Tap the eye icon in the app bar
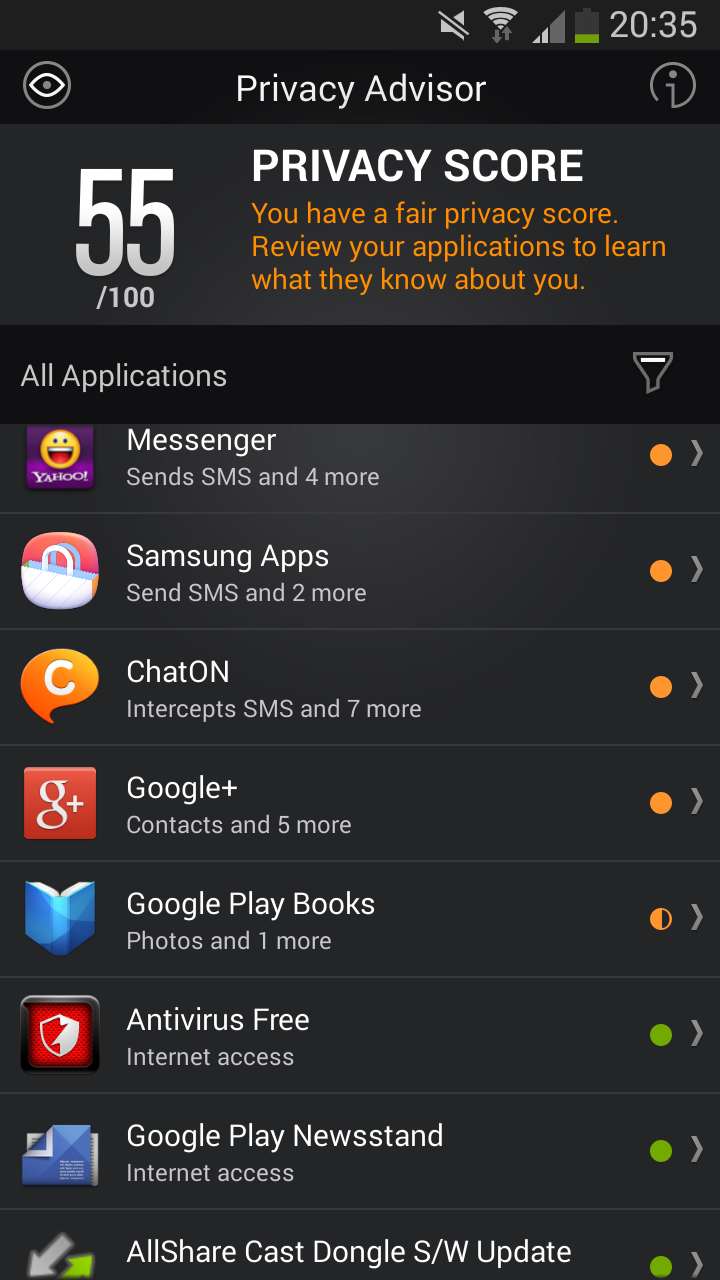This screenshot has height=1280, width=720. (47, 86)
